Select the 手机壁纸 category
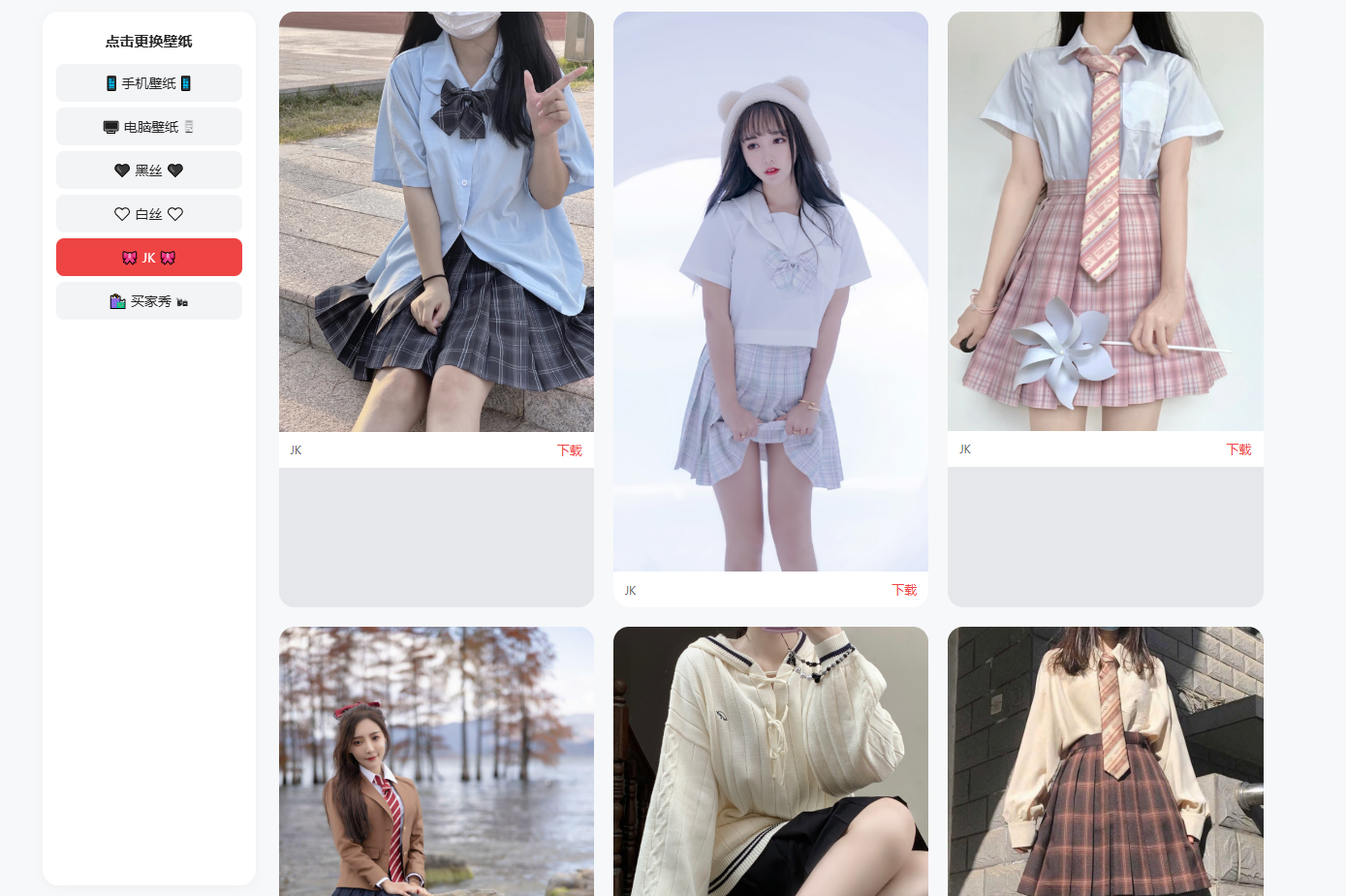Viewport: 1346px width, 896px height. click(148, 83)
